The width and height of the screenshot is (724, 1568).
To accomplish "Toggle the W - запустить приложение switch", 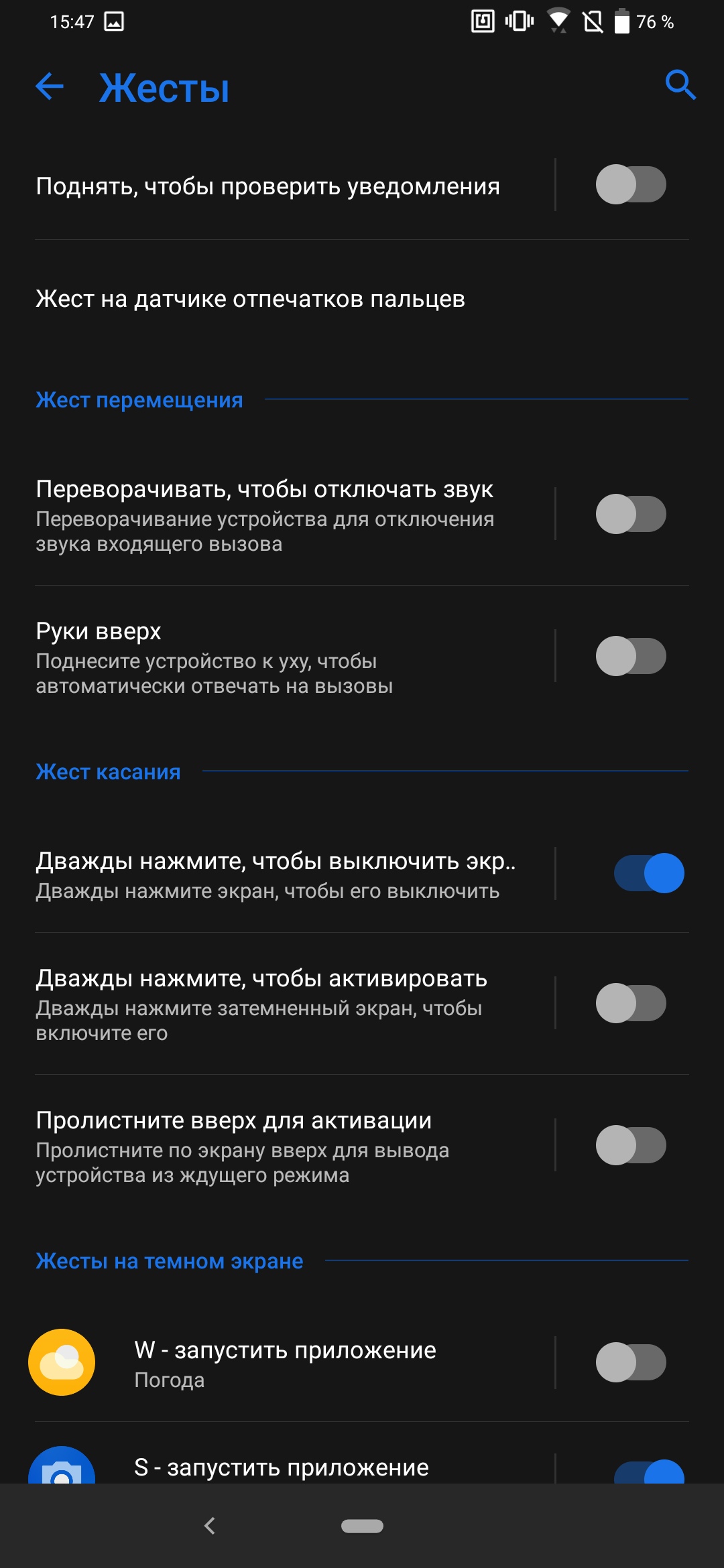I will [630, 1362].
